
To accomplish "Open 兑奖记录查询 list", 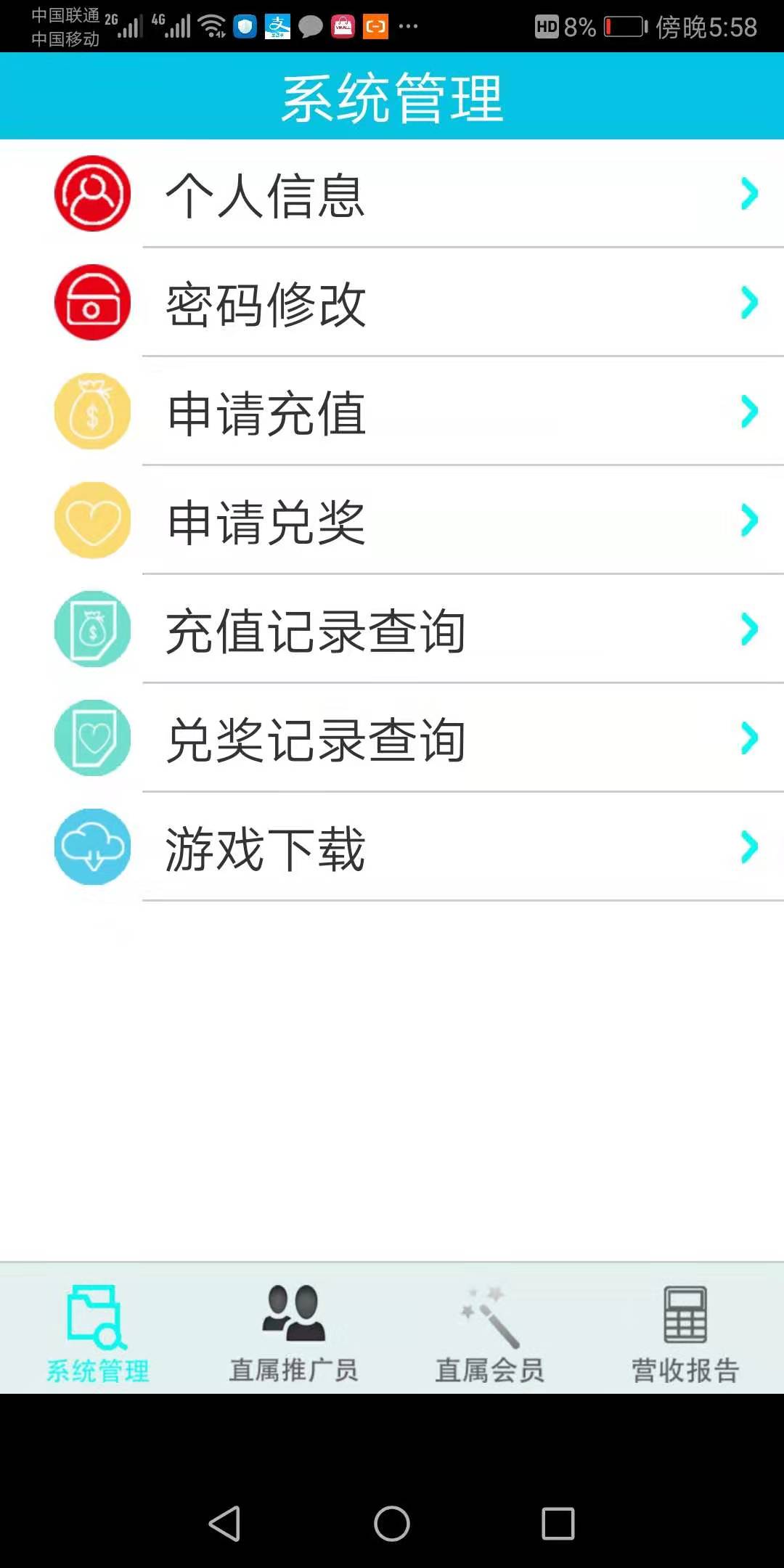I will pos(392,738).
